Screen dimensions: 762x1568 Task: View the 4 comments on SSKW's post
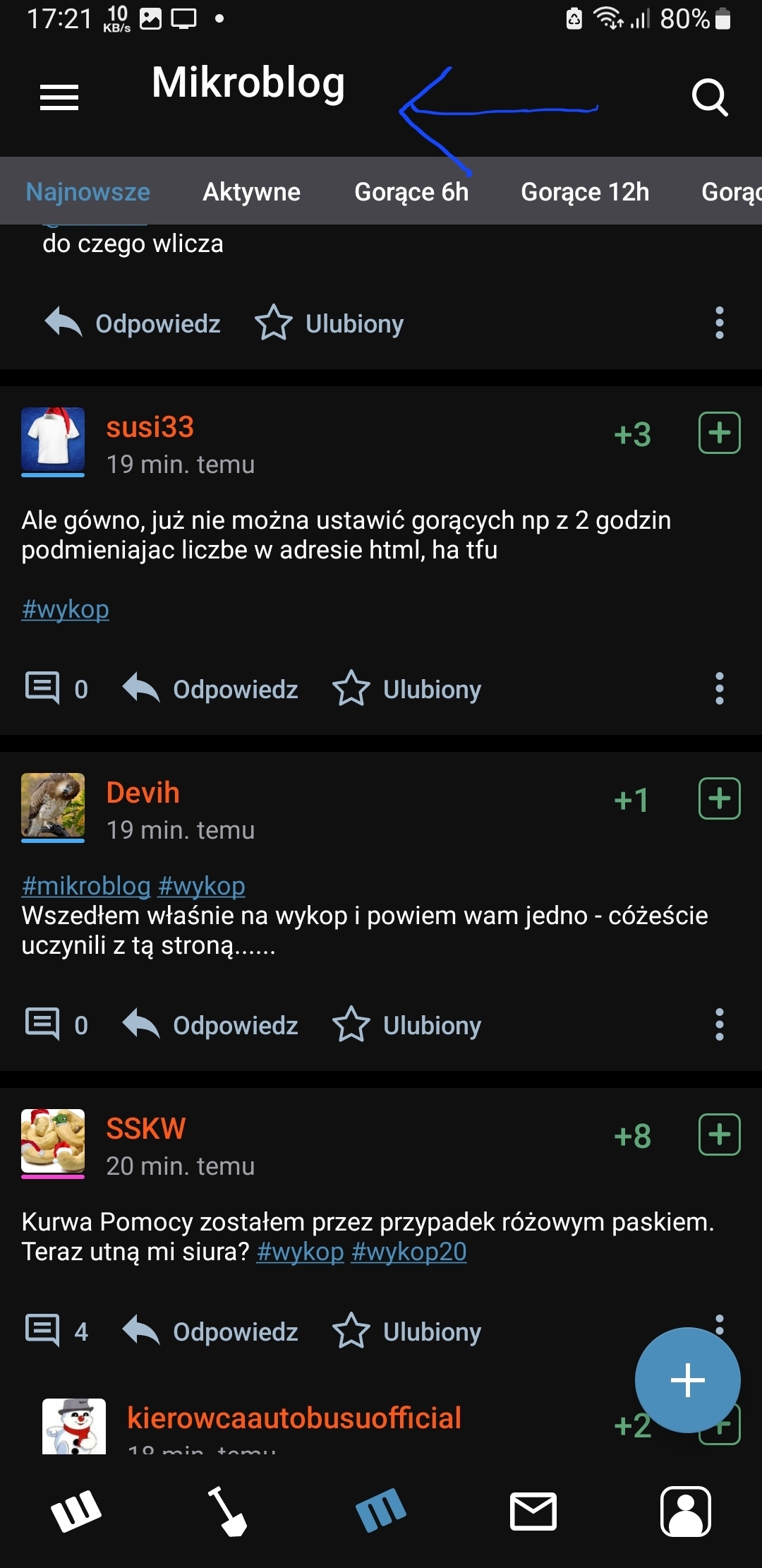tap(58, 1331)
